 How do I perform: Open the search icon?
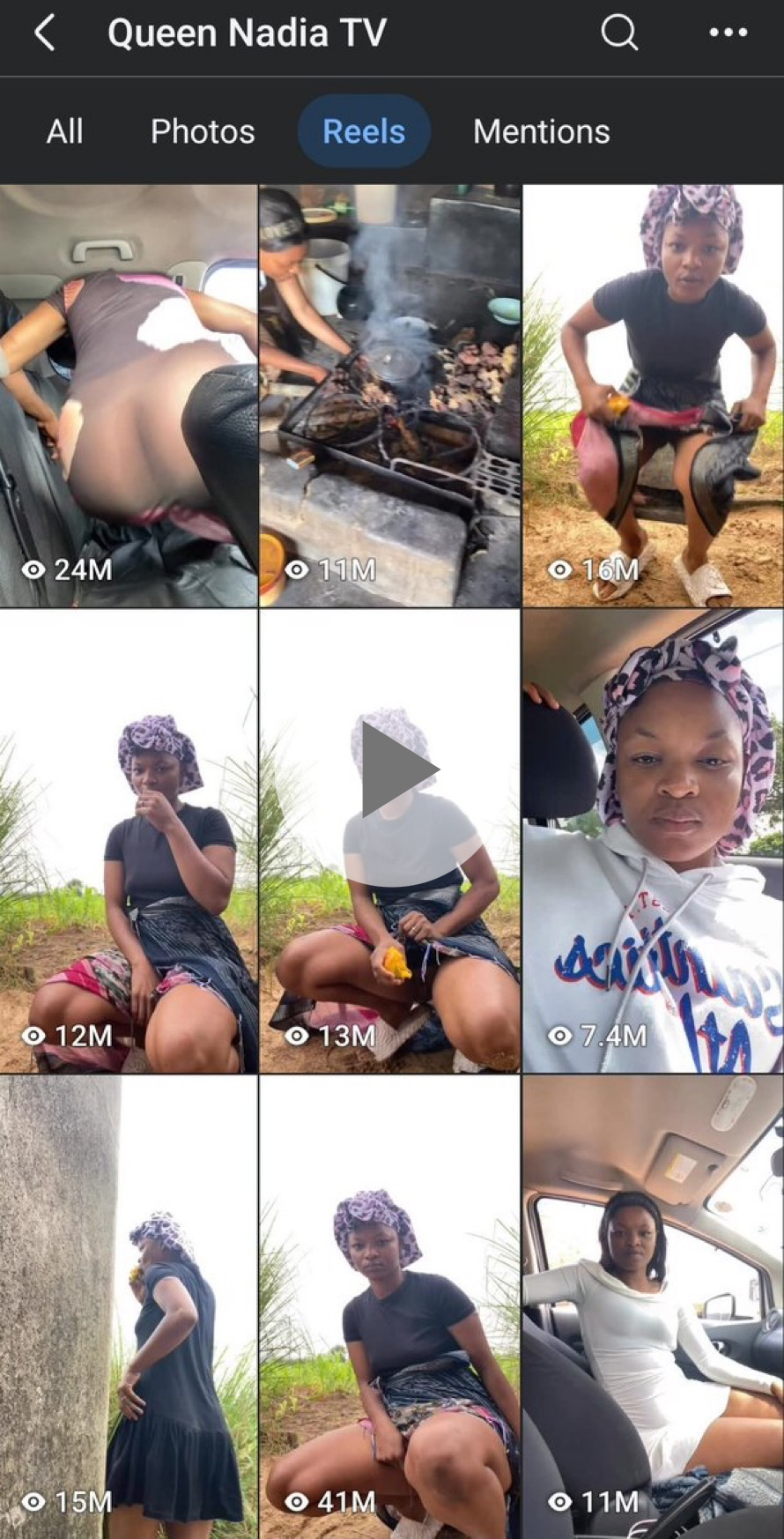coord(619,33)
